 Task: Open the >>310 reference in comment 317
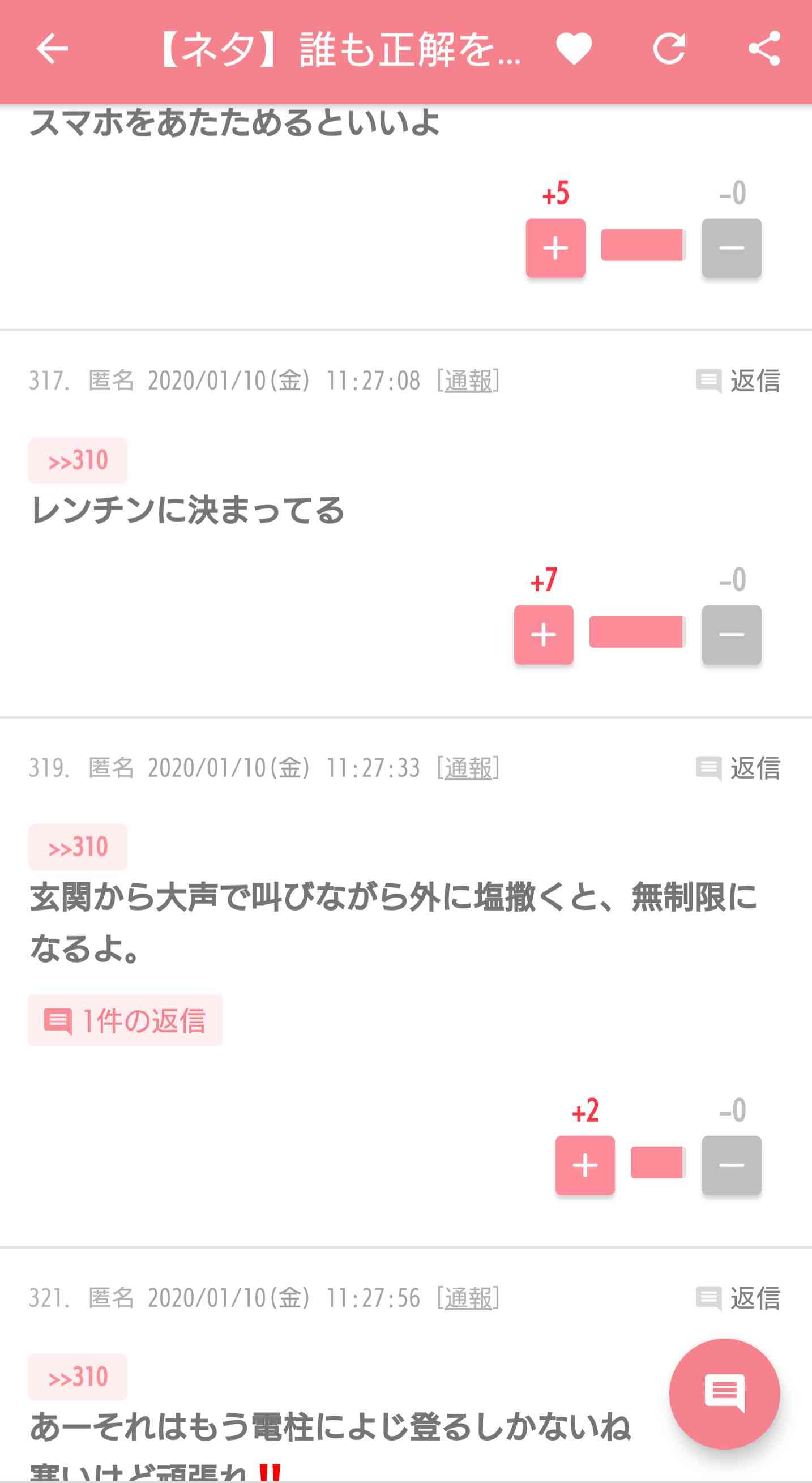tap(78, 460)
